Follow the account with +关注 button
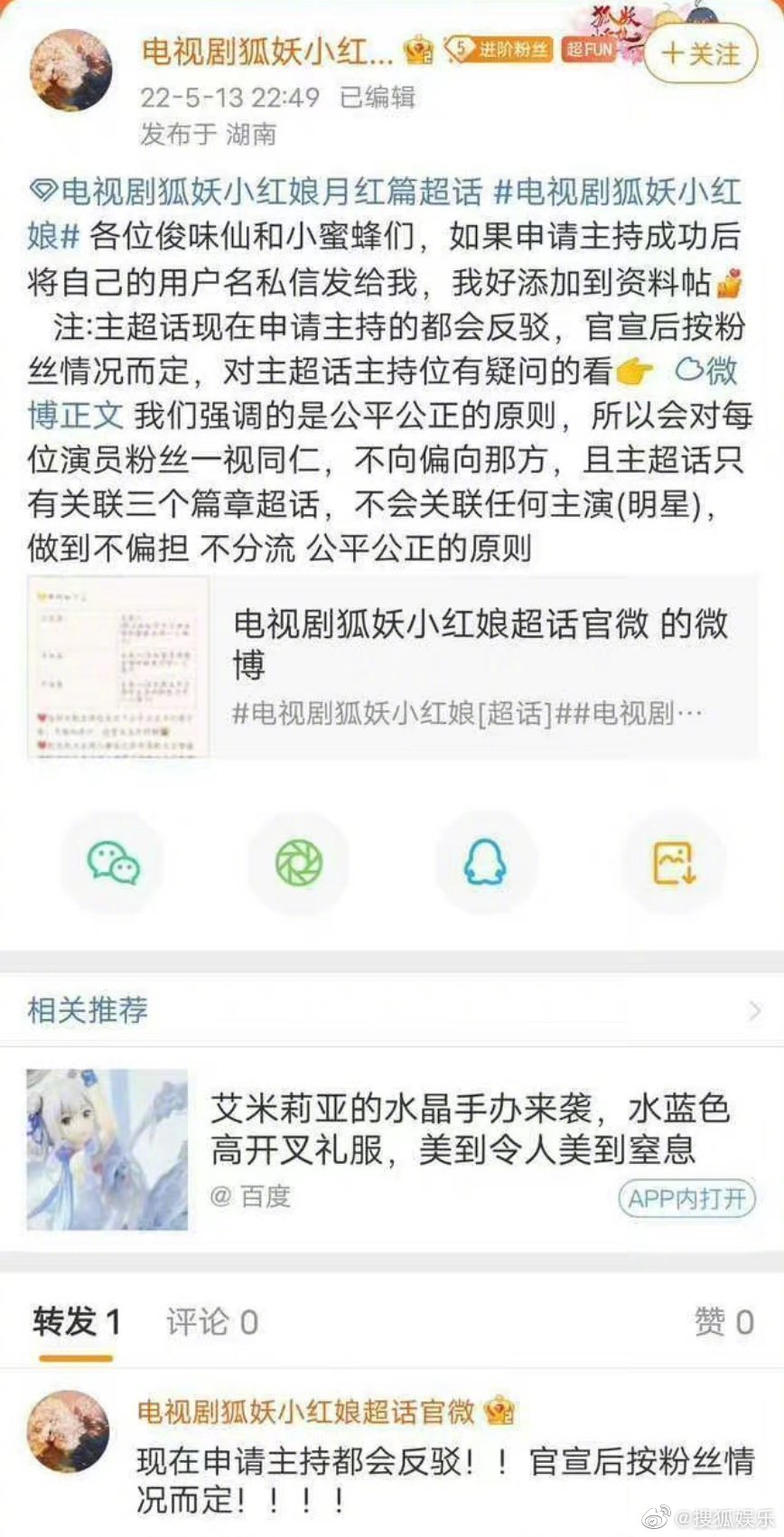 click(700, 53)
